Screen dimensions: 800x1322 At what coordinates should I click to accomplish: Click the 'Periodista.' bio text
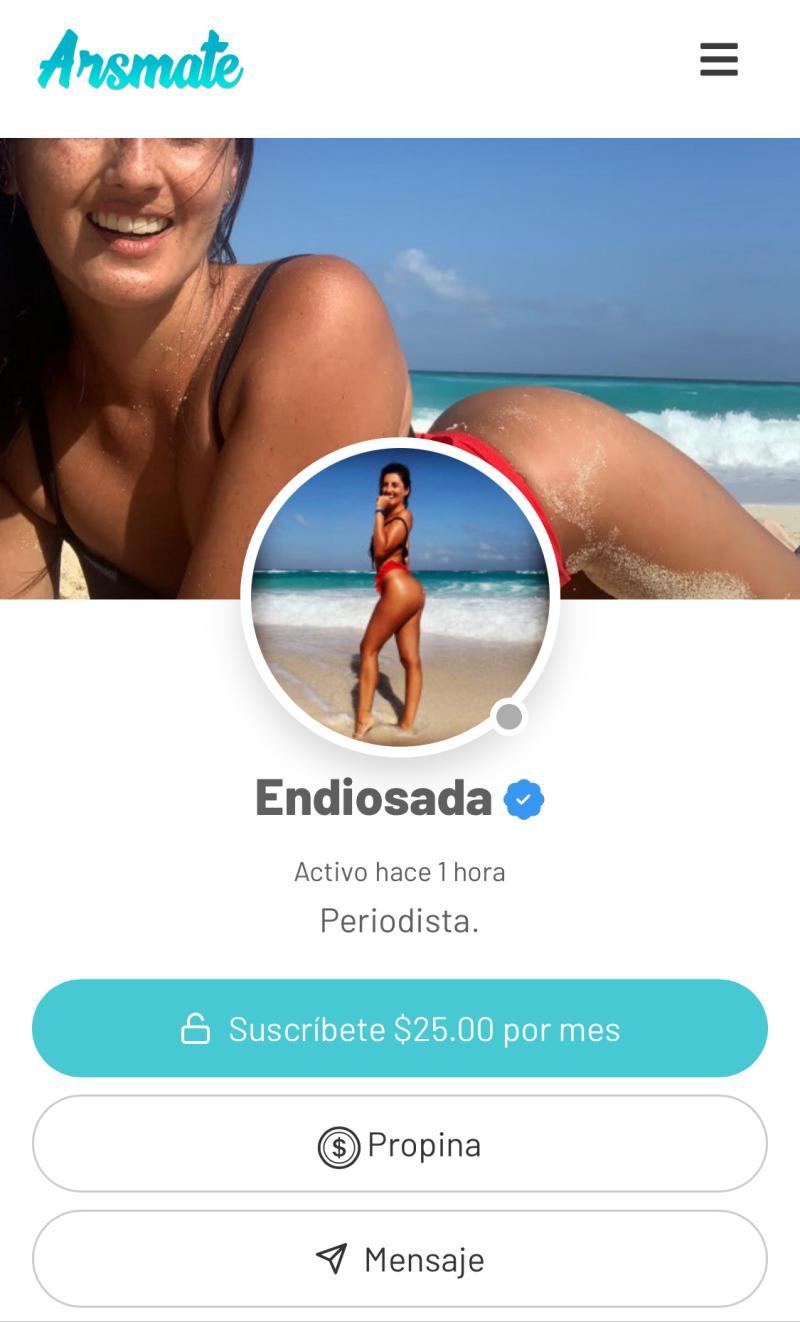tap(398, 921)
